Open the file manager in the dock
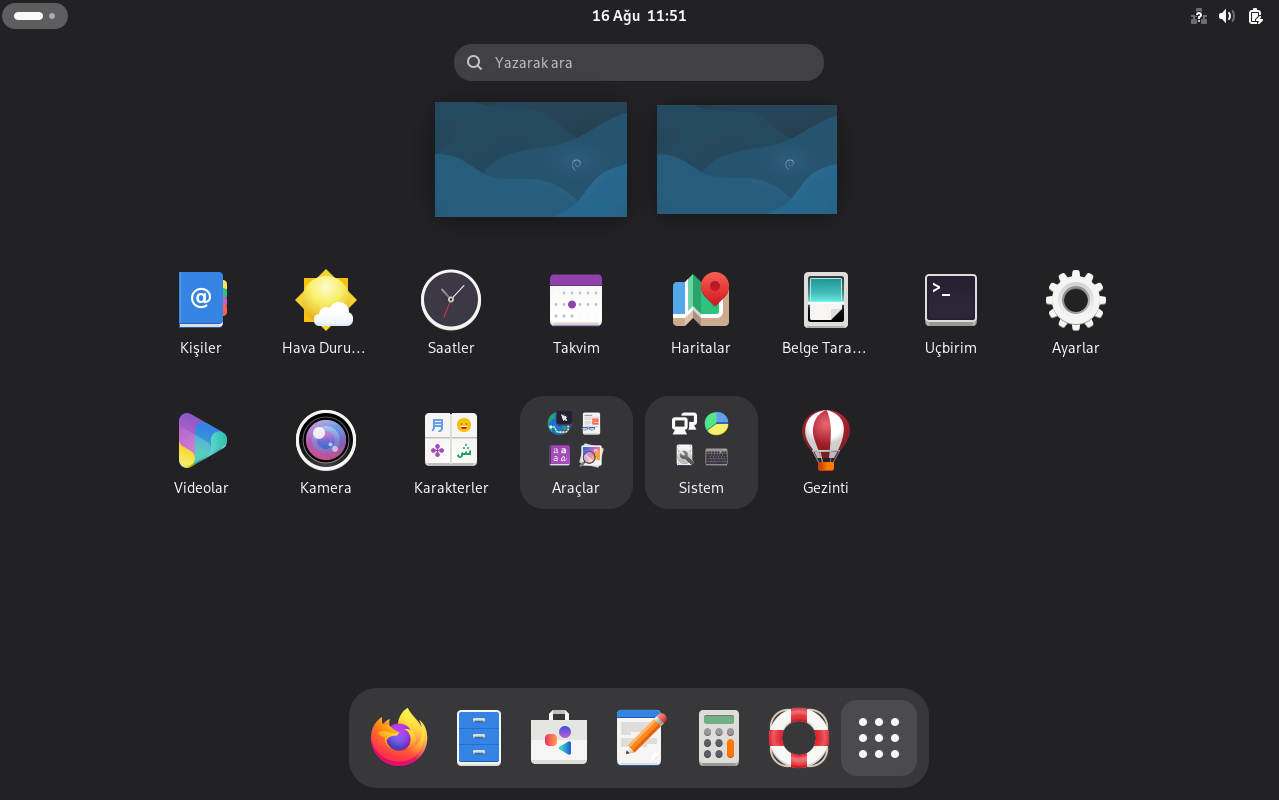 479,738
